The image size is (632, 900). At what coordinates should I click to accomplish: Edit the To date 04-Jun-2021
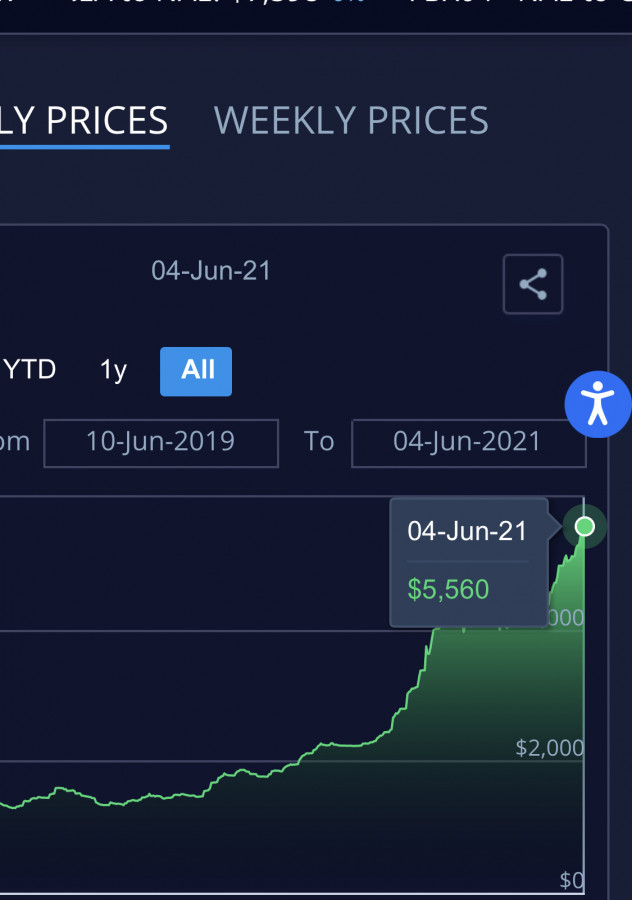pyautogui.click(x=468, y=442)
